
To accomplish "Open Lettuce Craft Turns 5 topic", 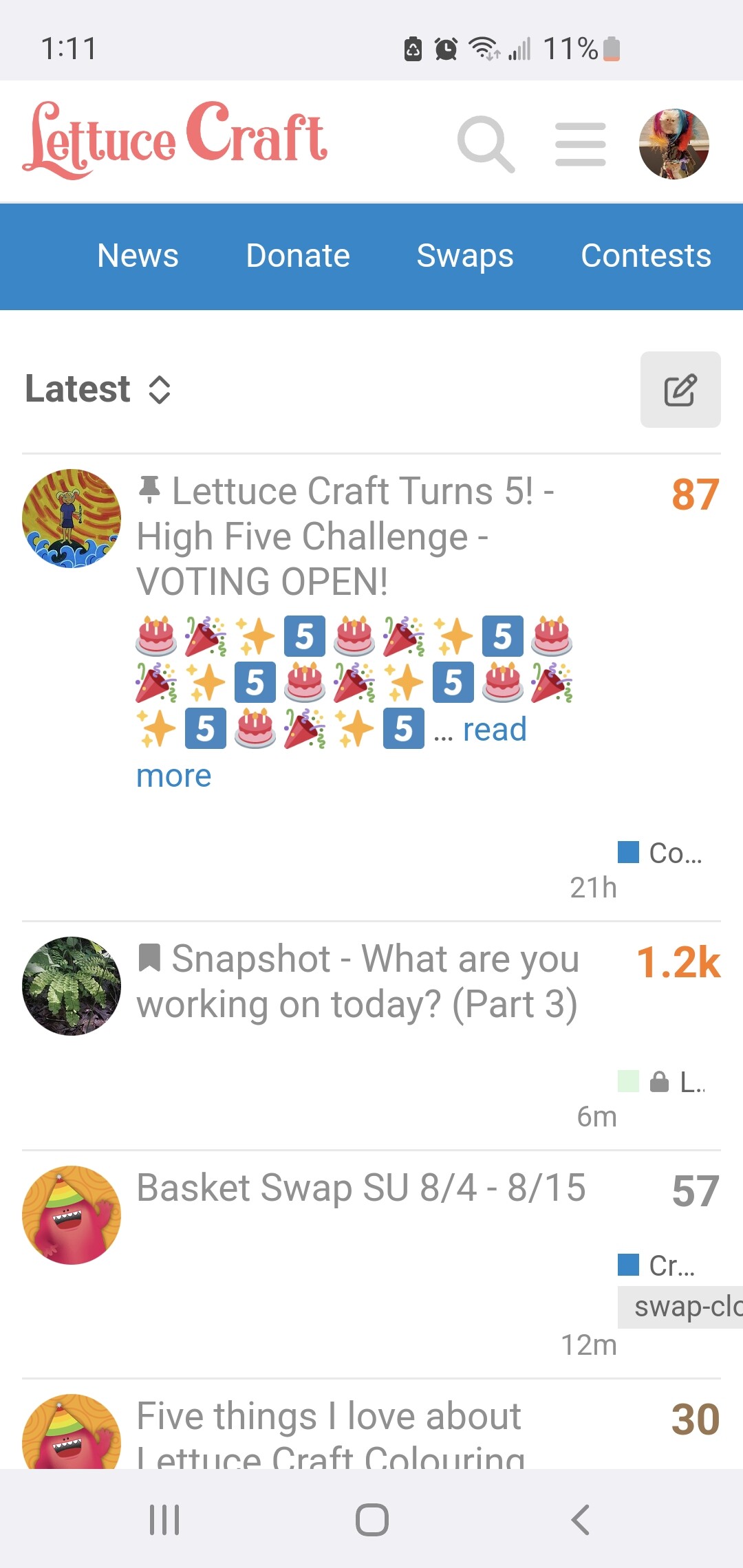I will 344,536.
